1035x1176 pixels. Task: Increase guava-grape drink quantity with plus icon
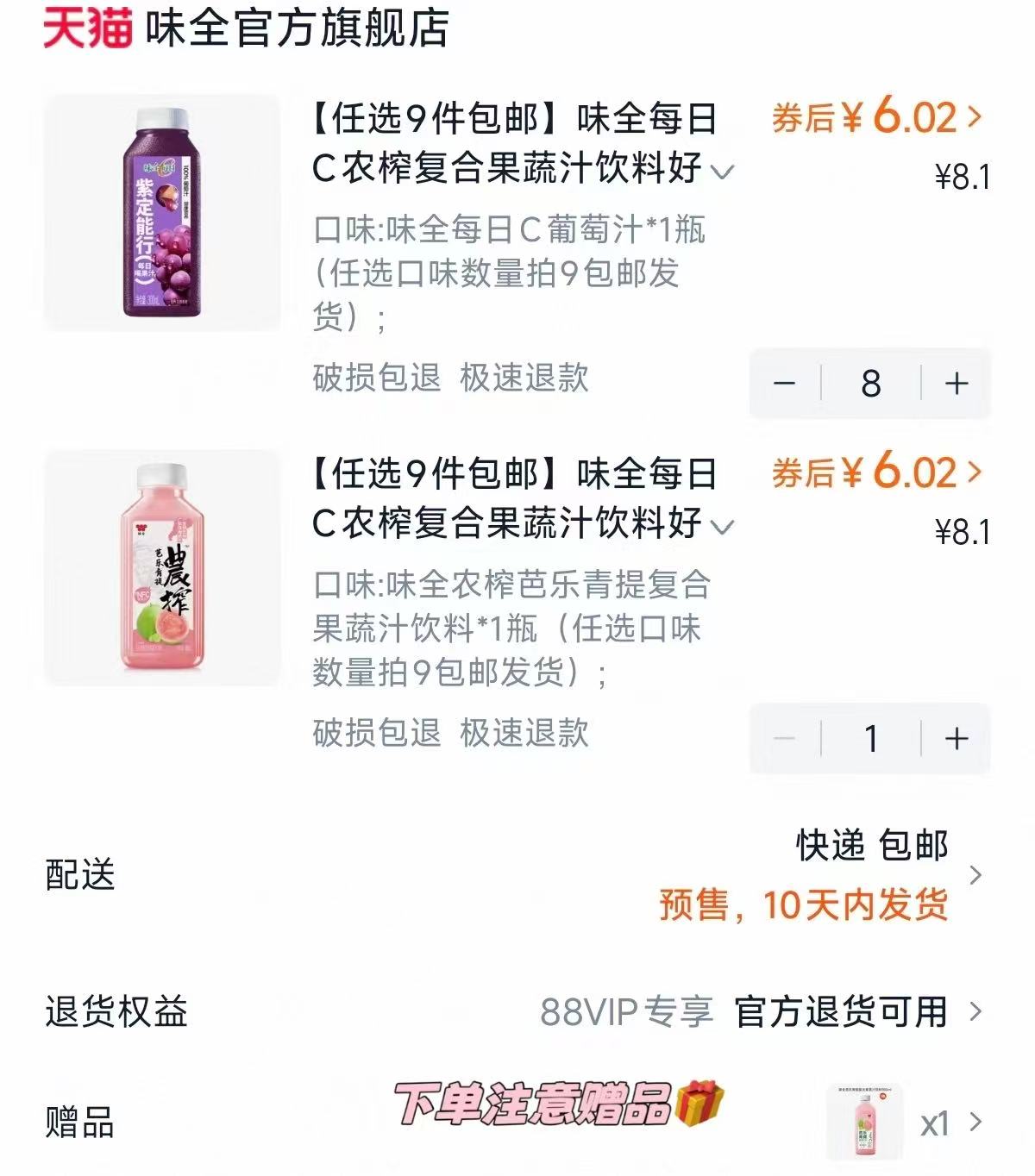click(954, 738)
